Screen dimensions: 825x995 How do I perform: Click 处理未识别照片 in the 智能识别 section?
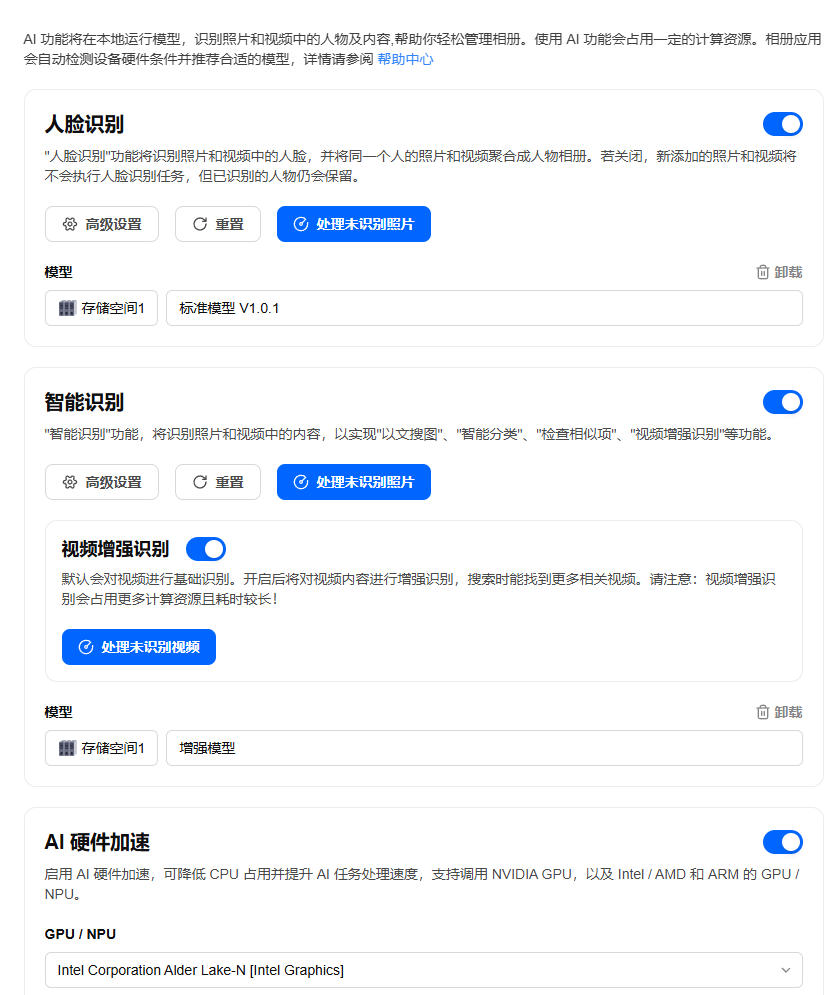(353, 482)
